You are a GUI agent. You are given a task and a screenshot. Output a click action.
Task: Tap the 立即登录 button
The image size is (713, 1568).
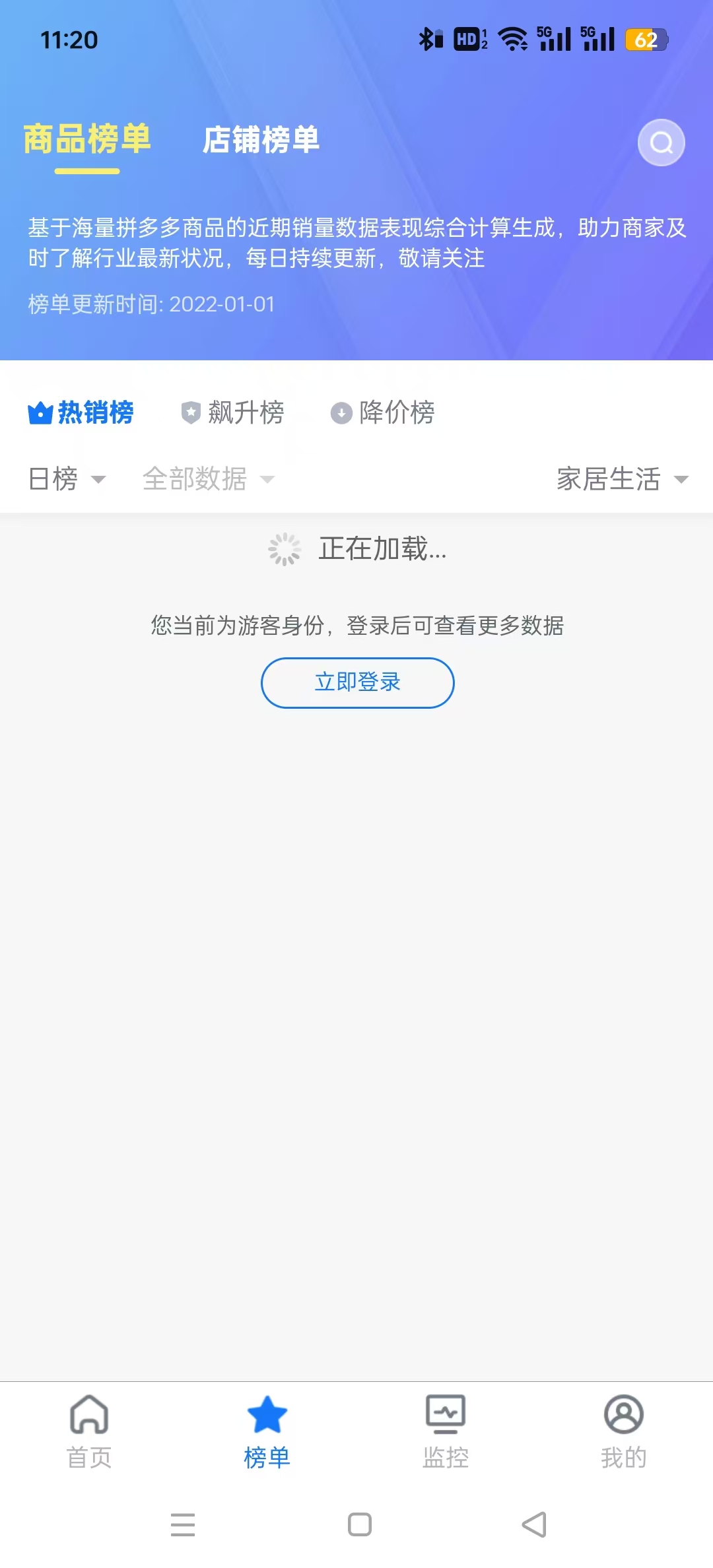click(x=357, y=682)
